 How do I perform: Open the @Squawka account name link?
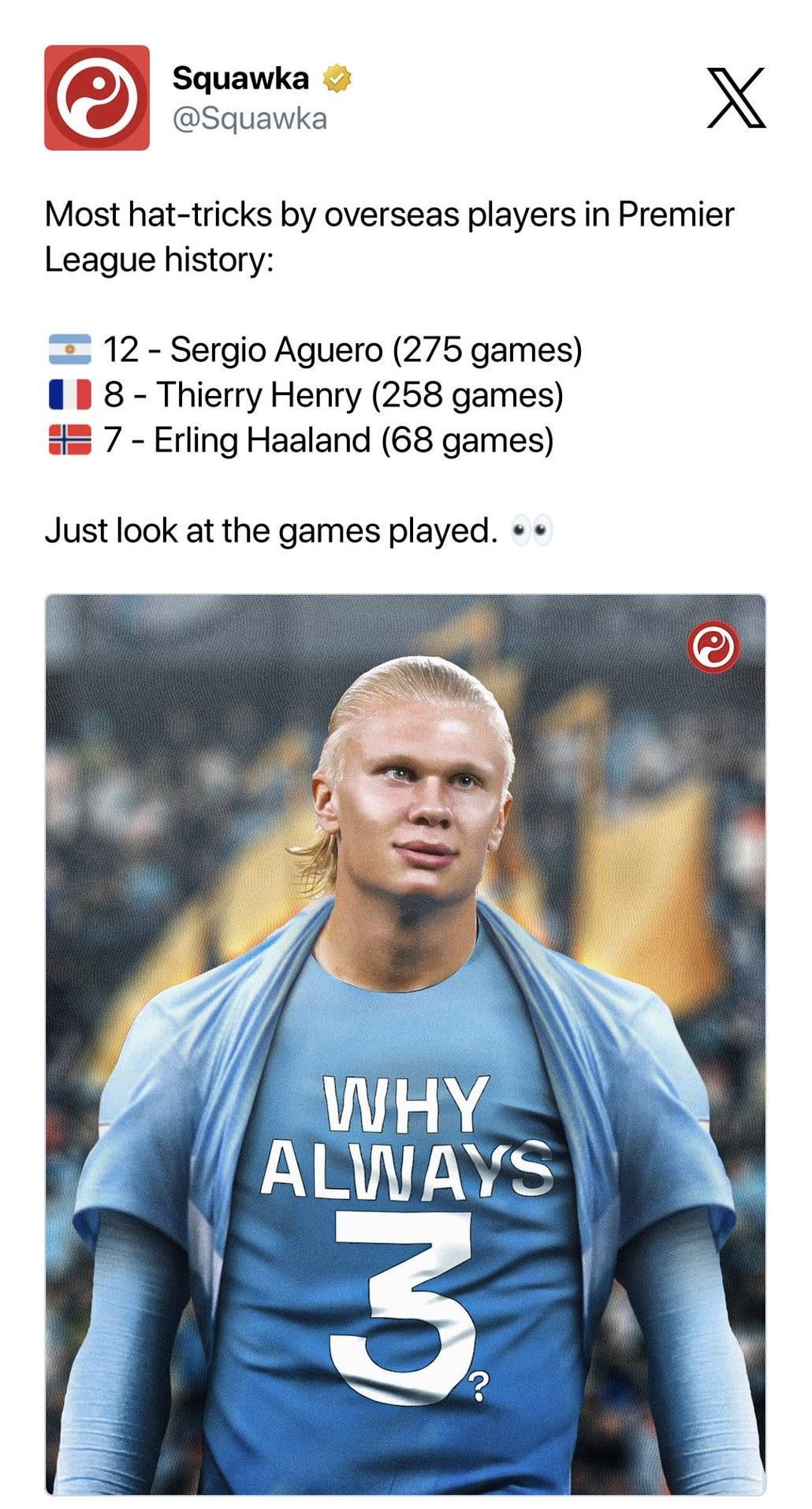(249, 119)
